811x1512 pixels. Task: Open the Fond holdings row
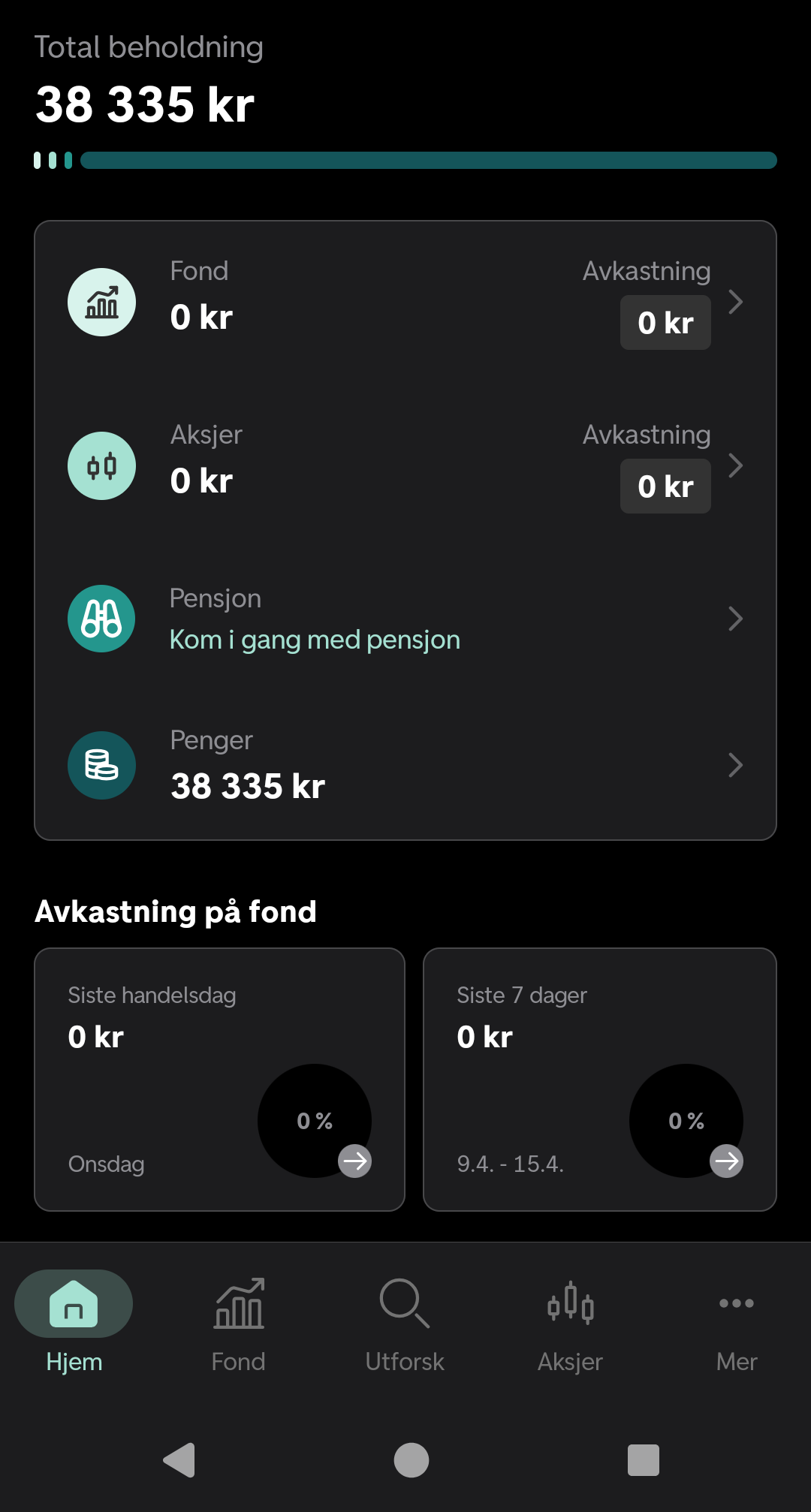(x=405, y=303)
